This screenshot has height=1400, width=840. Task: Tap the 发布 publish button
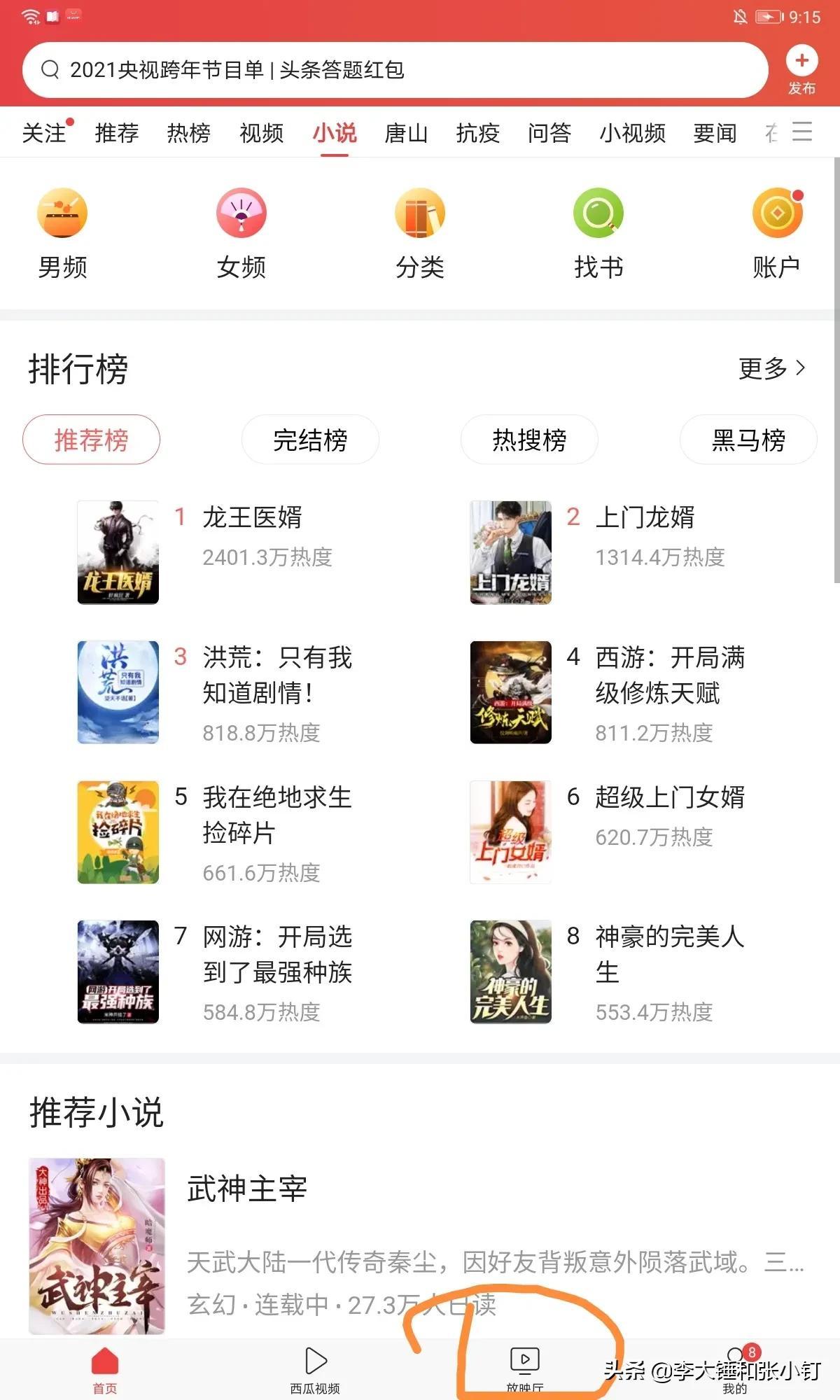coord(801,70)
